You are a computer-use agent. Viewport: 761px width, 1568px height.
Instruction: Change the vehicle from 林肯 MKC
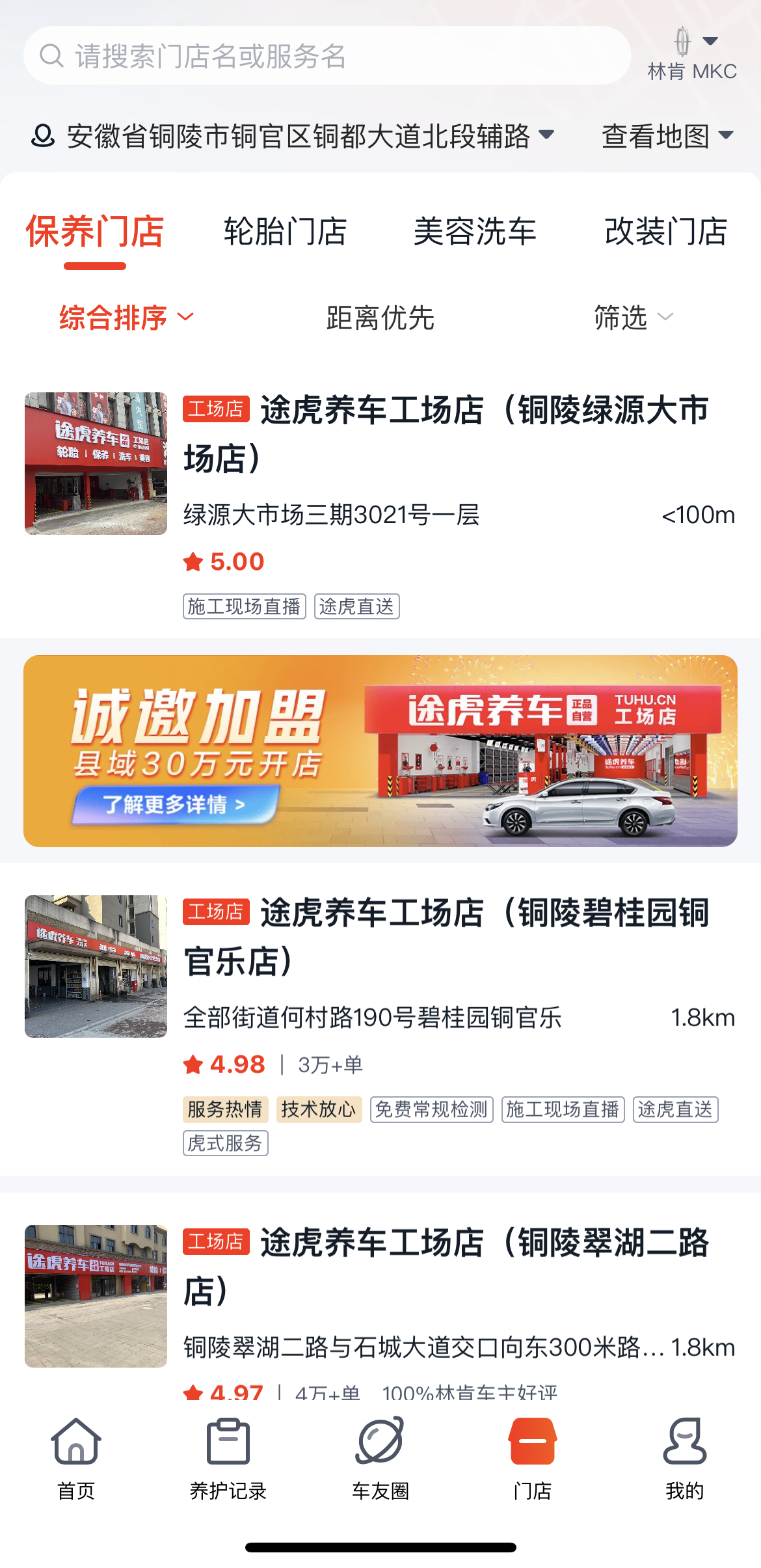(692, 55)
